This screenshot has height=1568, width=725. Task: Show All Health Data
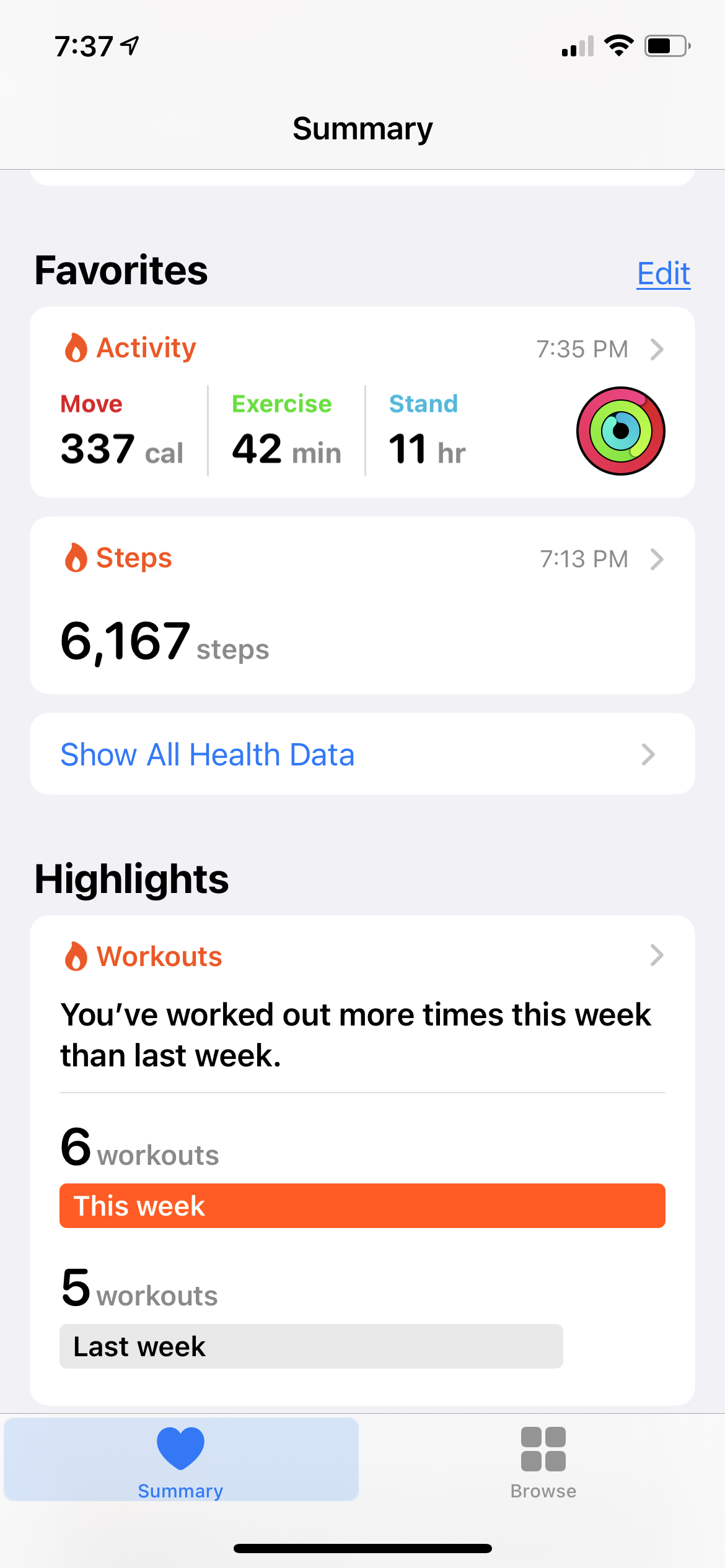(x=362, y=754)
